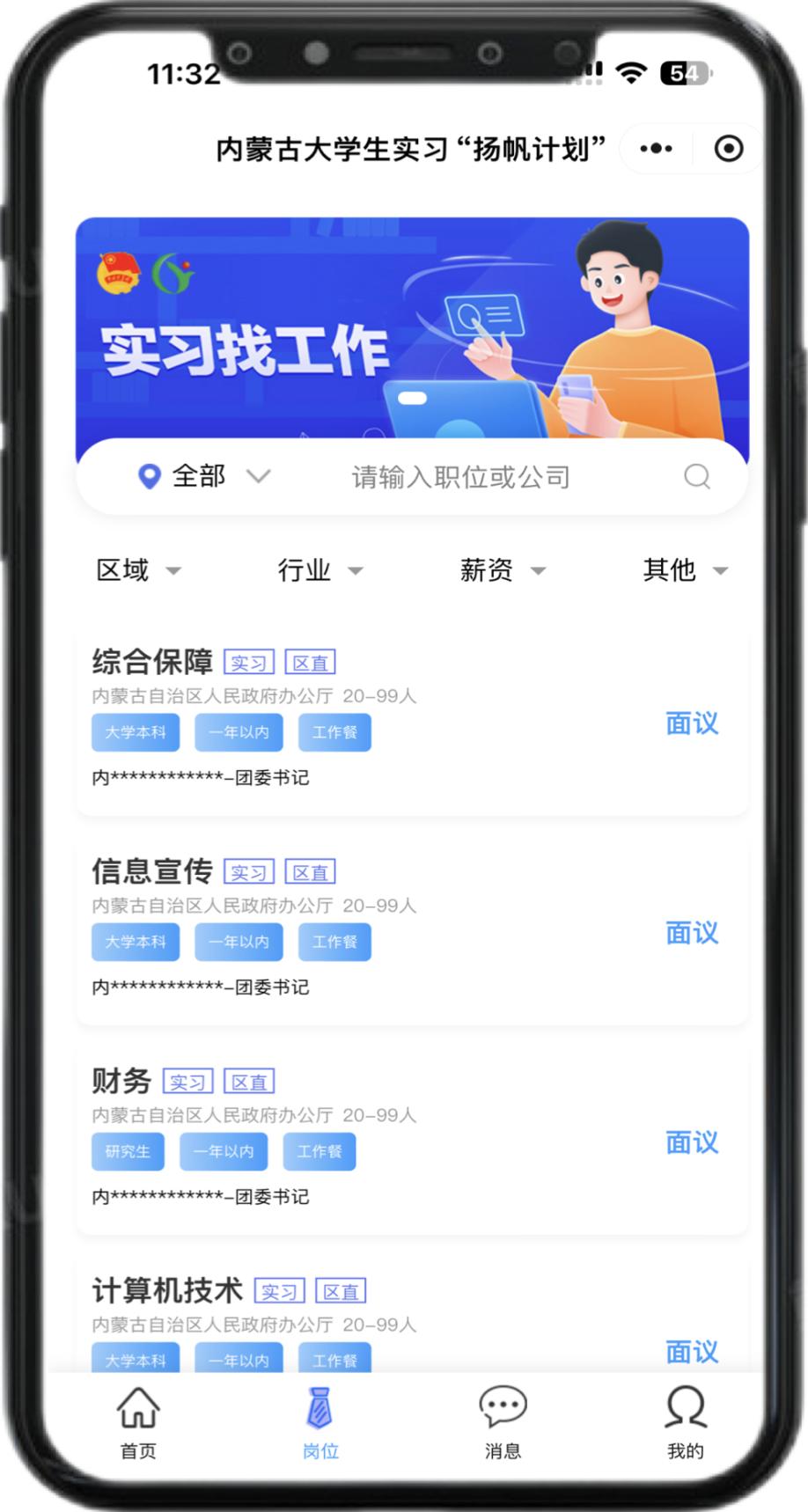Tap the magnifier search icon

[x=696, y=477]
